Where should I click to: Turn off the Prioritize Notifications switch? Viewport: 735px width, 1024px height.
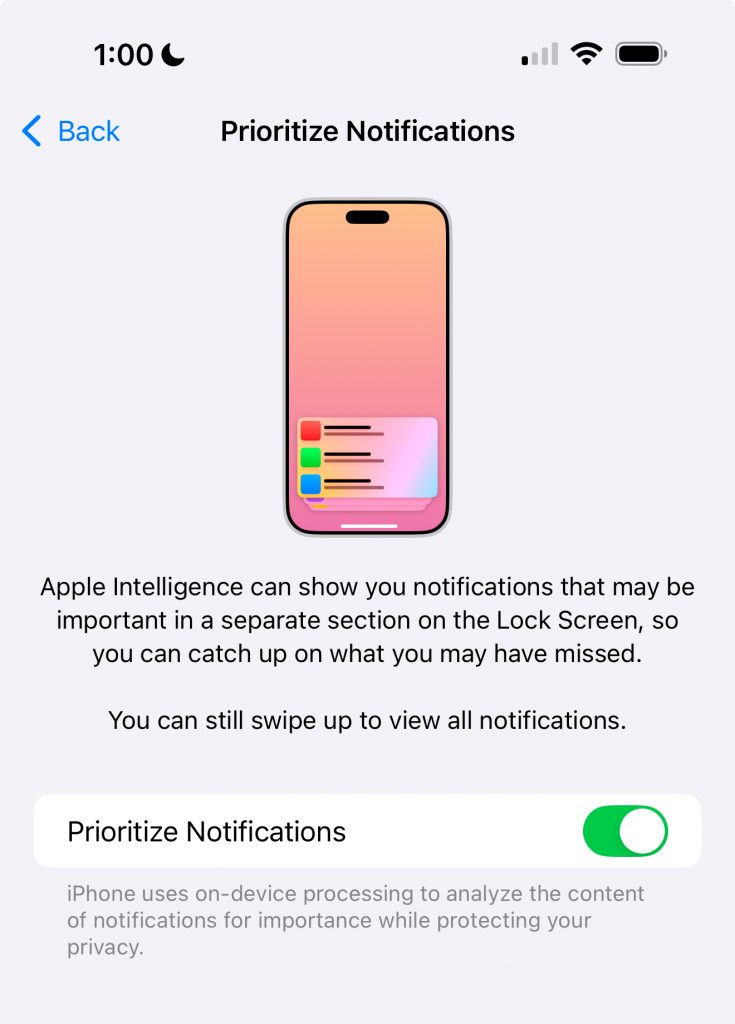tap(625, 831)
